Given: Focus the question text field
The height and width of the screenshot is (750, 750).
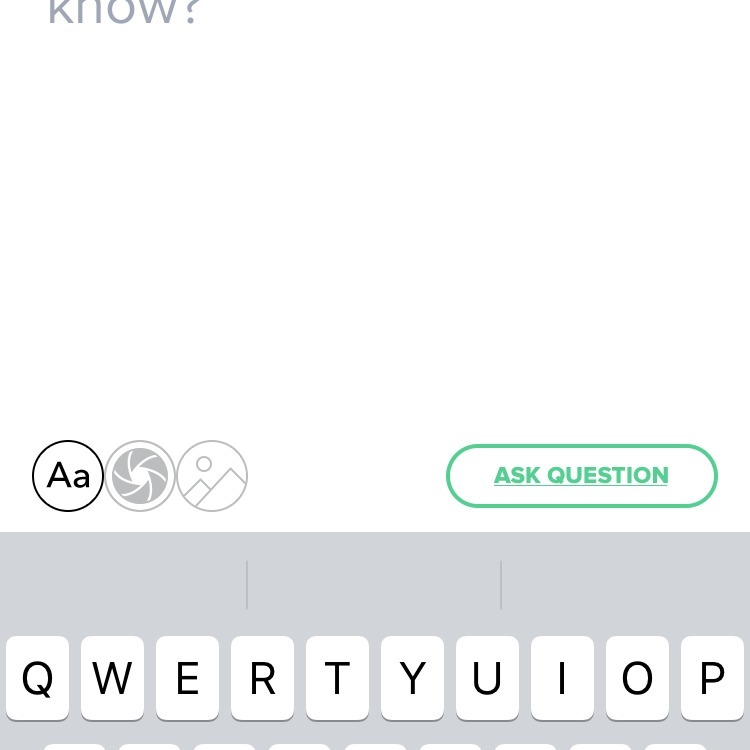Looking at the screenshot, I should (375, 200).
